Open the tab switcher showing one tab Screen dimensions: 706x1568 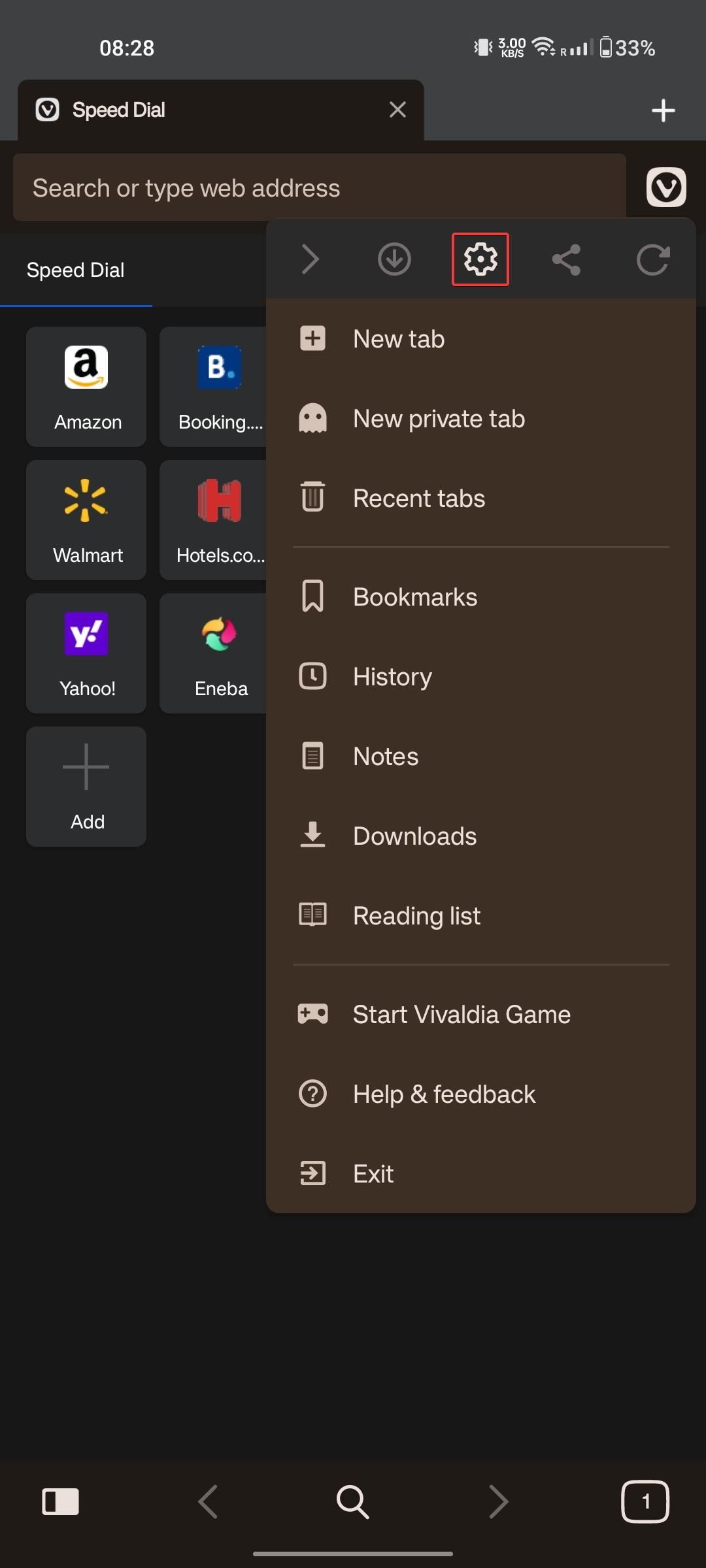[x=646, y=1501]
